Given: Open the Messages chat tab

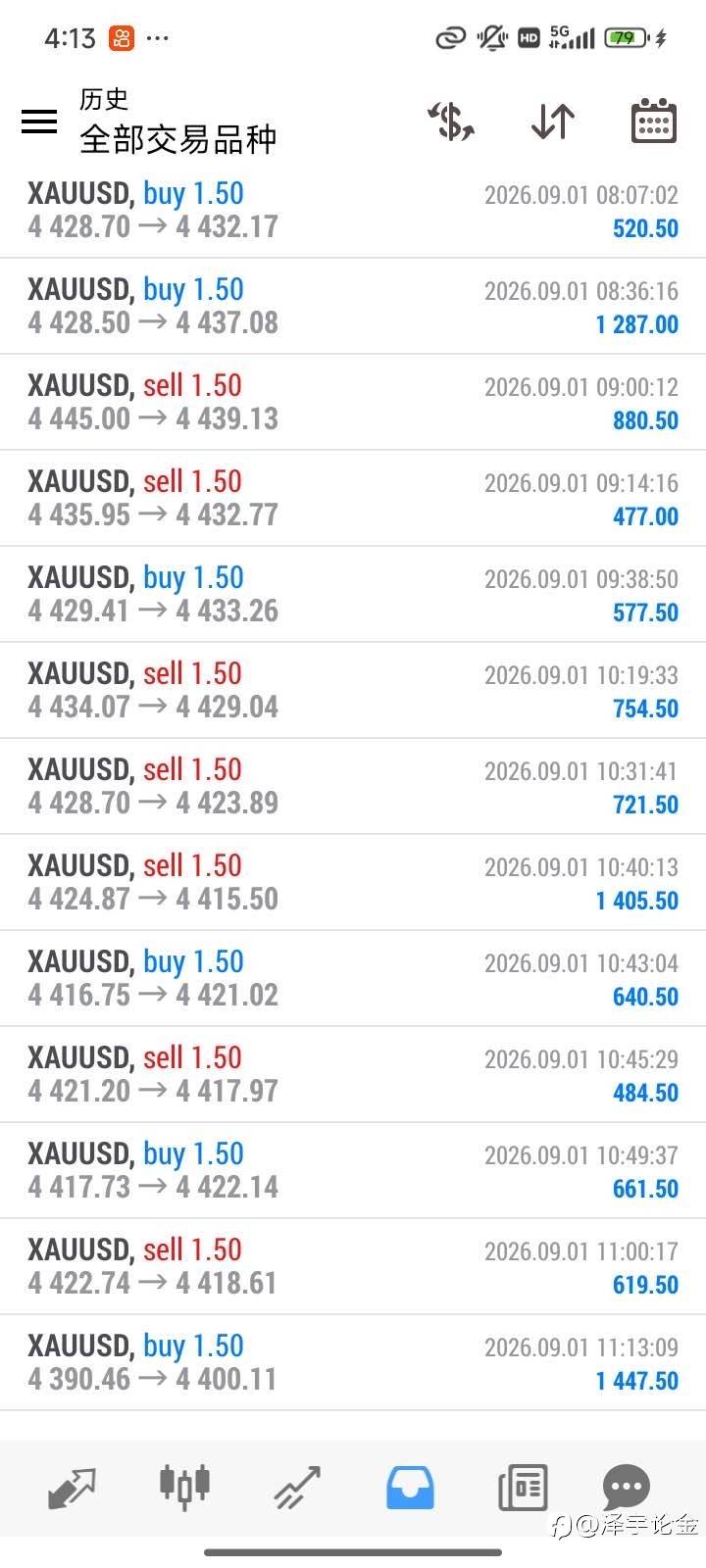Looking at the screenshot, I should click(x=626, y=1488).
